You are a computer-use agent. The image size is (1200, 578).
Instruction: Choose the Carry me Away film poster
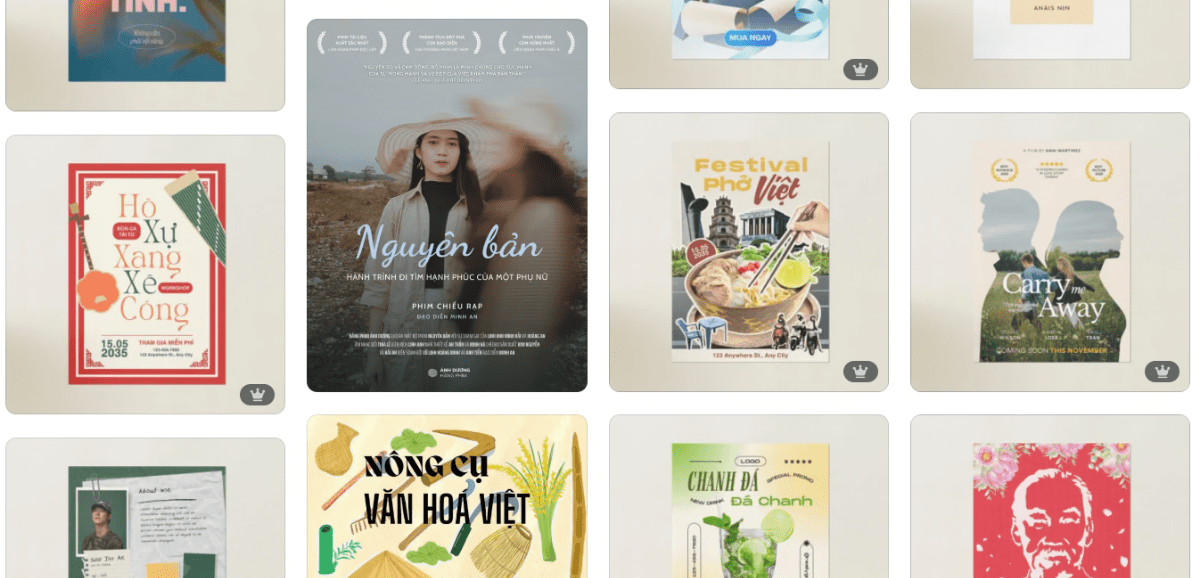(x=1050, y=251)
